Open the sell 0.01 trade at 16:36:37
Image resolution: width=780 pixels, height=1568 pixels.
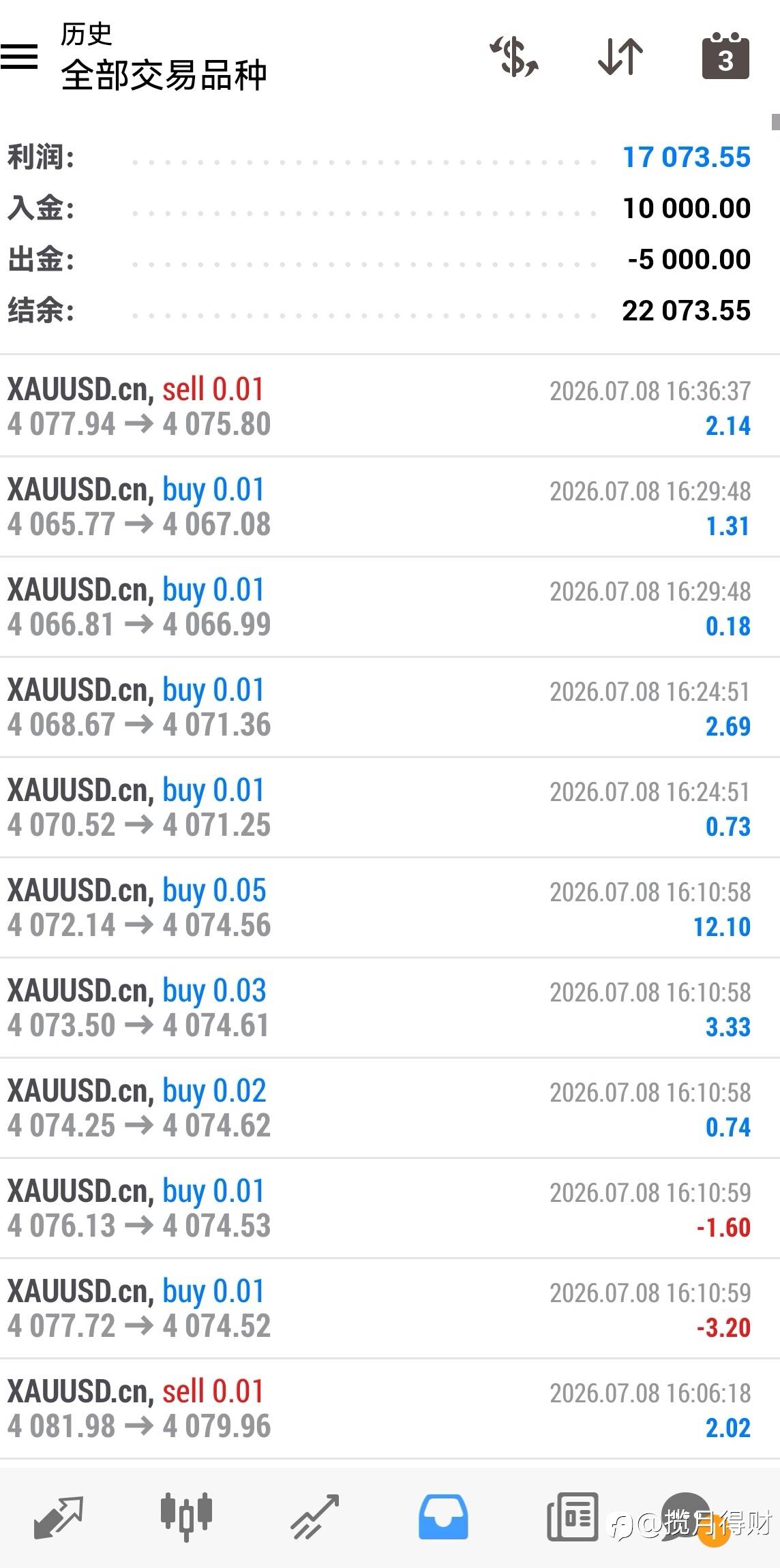point(390,406)
